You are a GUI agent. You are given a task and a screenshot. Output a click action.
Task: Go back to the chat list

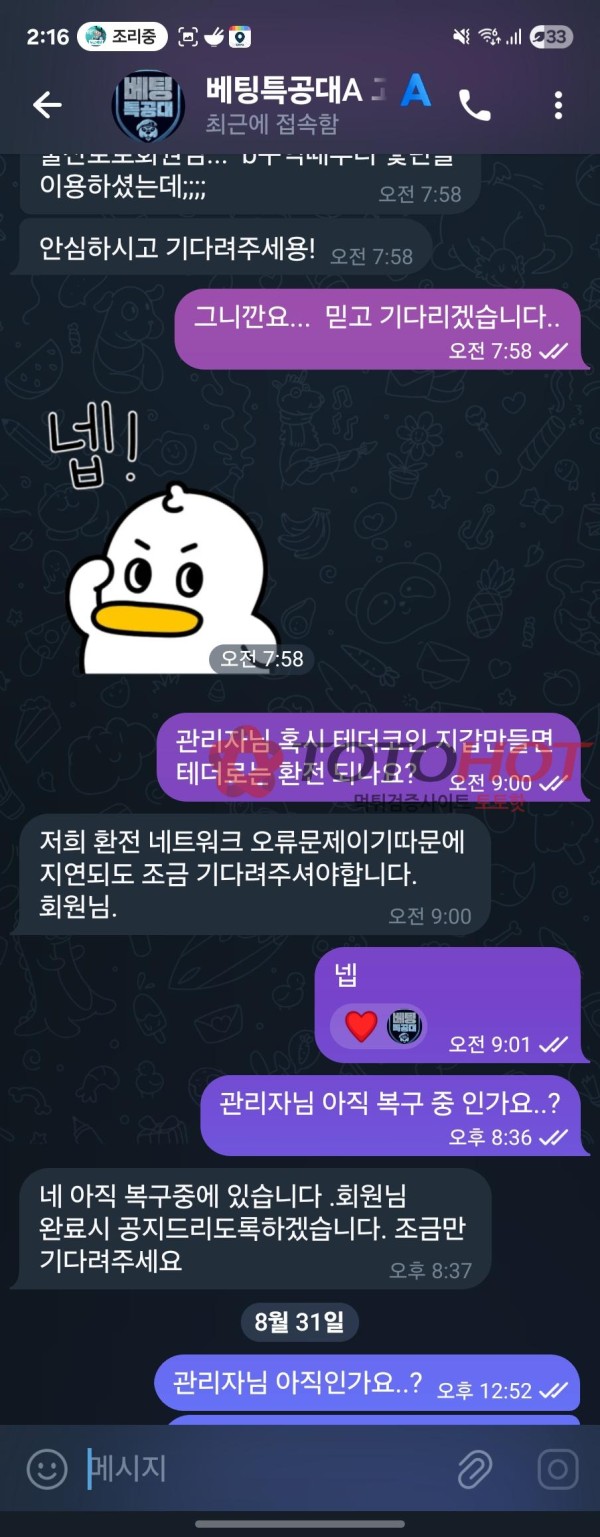click(47, 104)
